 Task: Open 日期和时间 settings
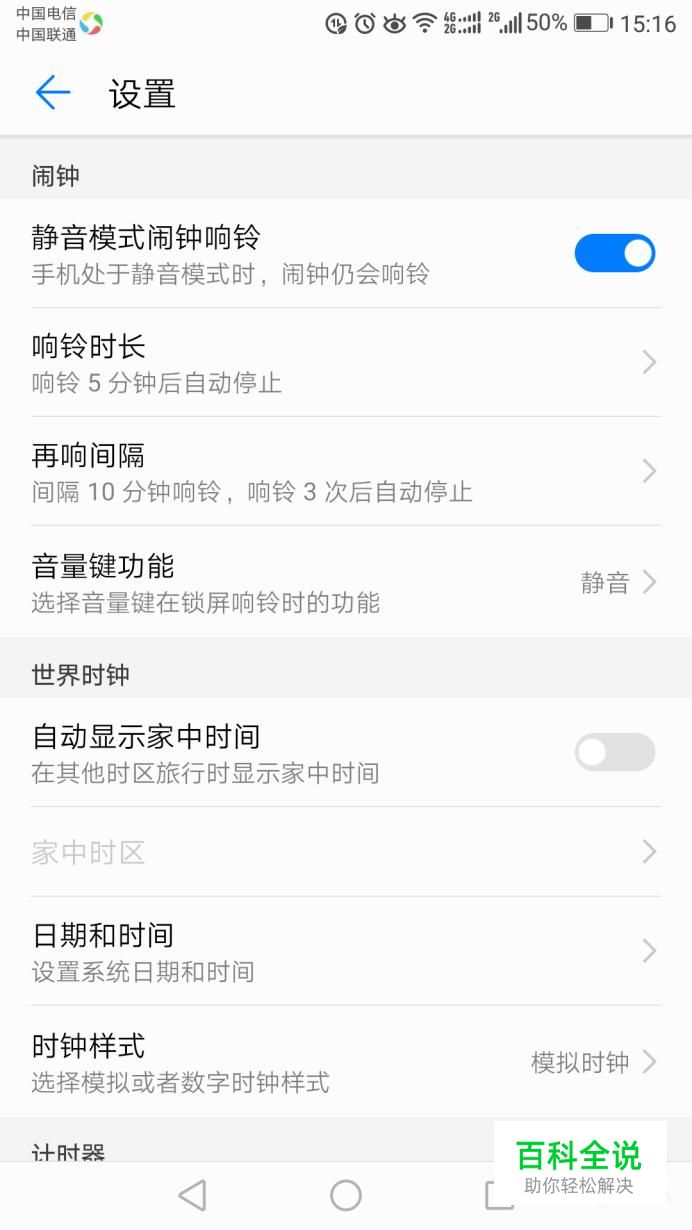click(346, 951)
